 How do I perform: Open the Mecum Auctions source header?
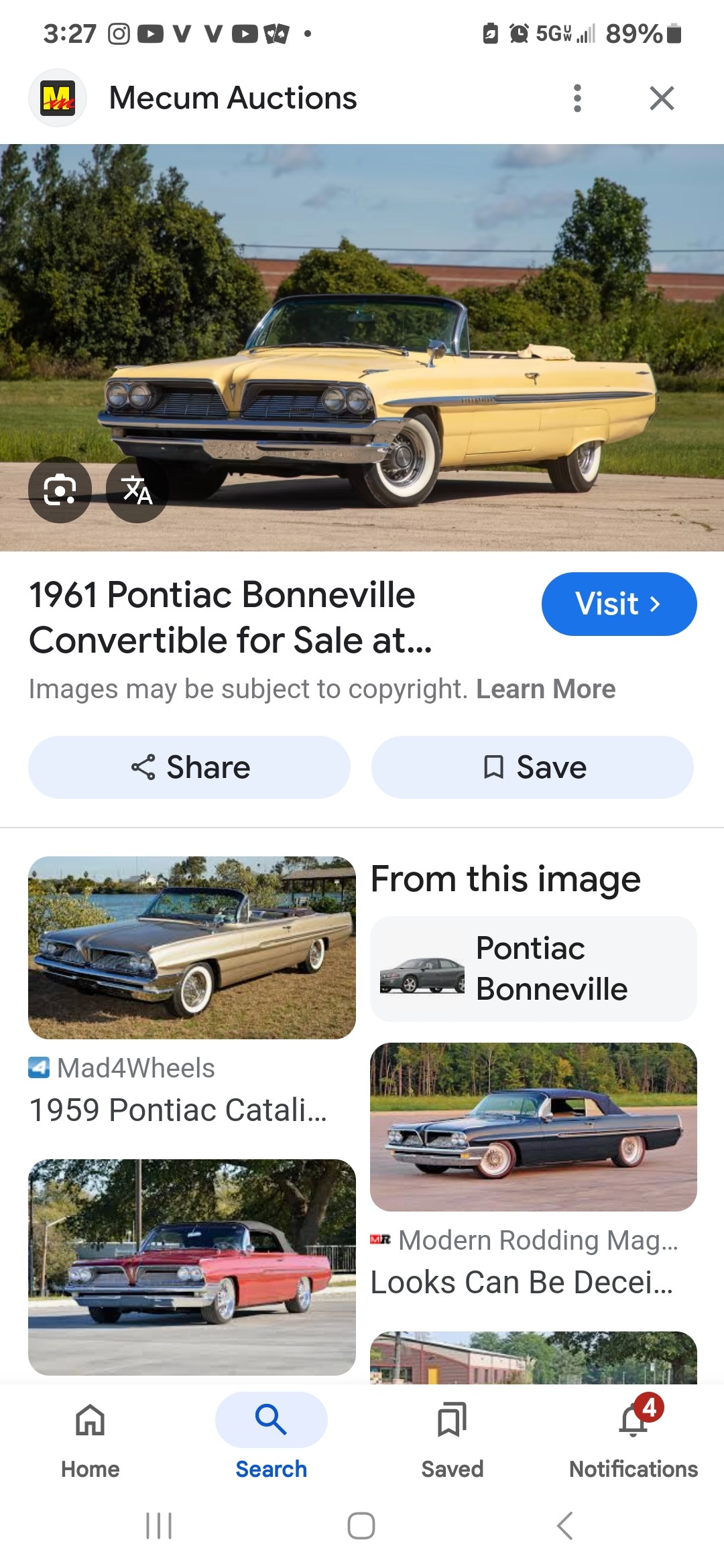pos(232,99)
